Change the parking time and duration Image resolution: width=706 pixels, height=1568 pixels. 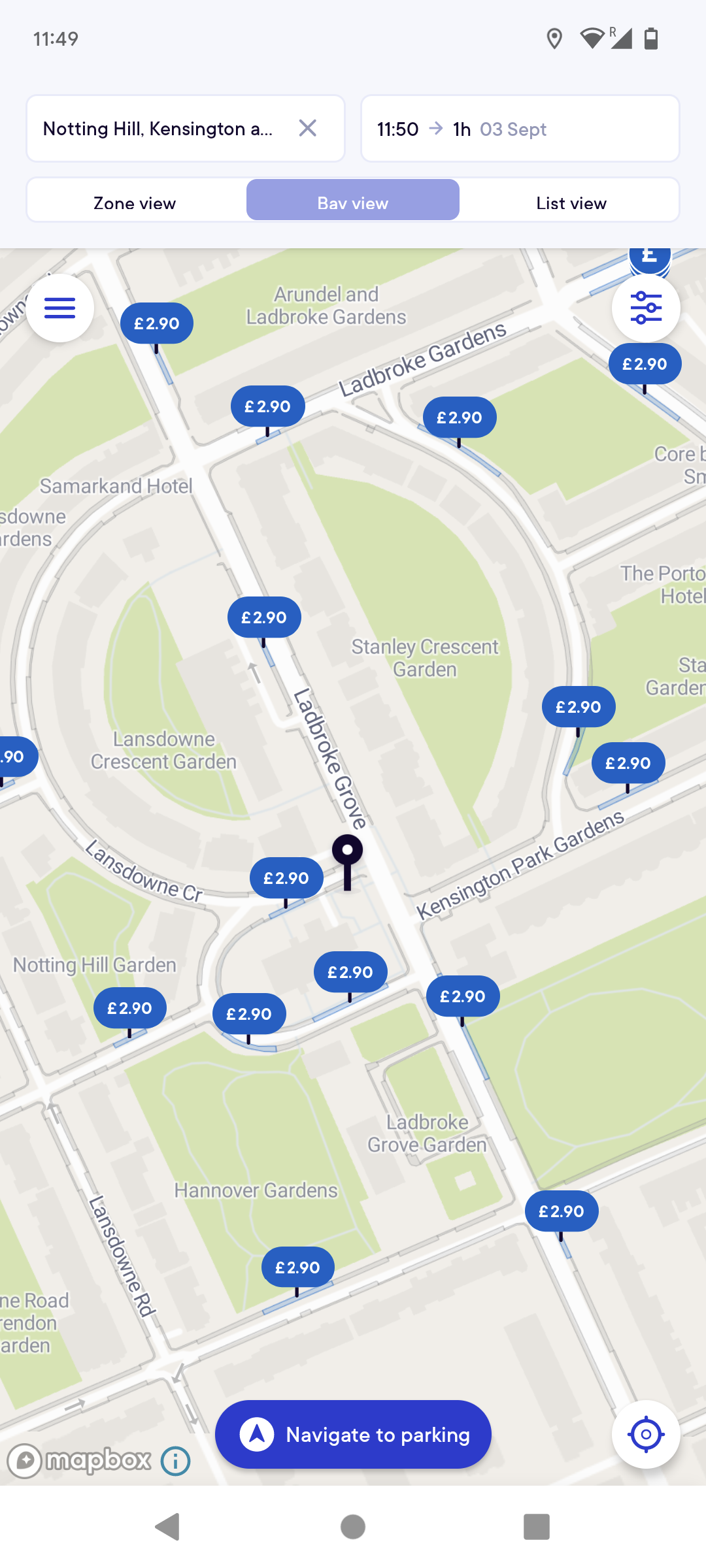tap(520, 129)
